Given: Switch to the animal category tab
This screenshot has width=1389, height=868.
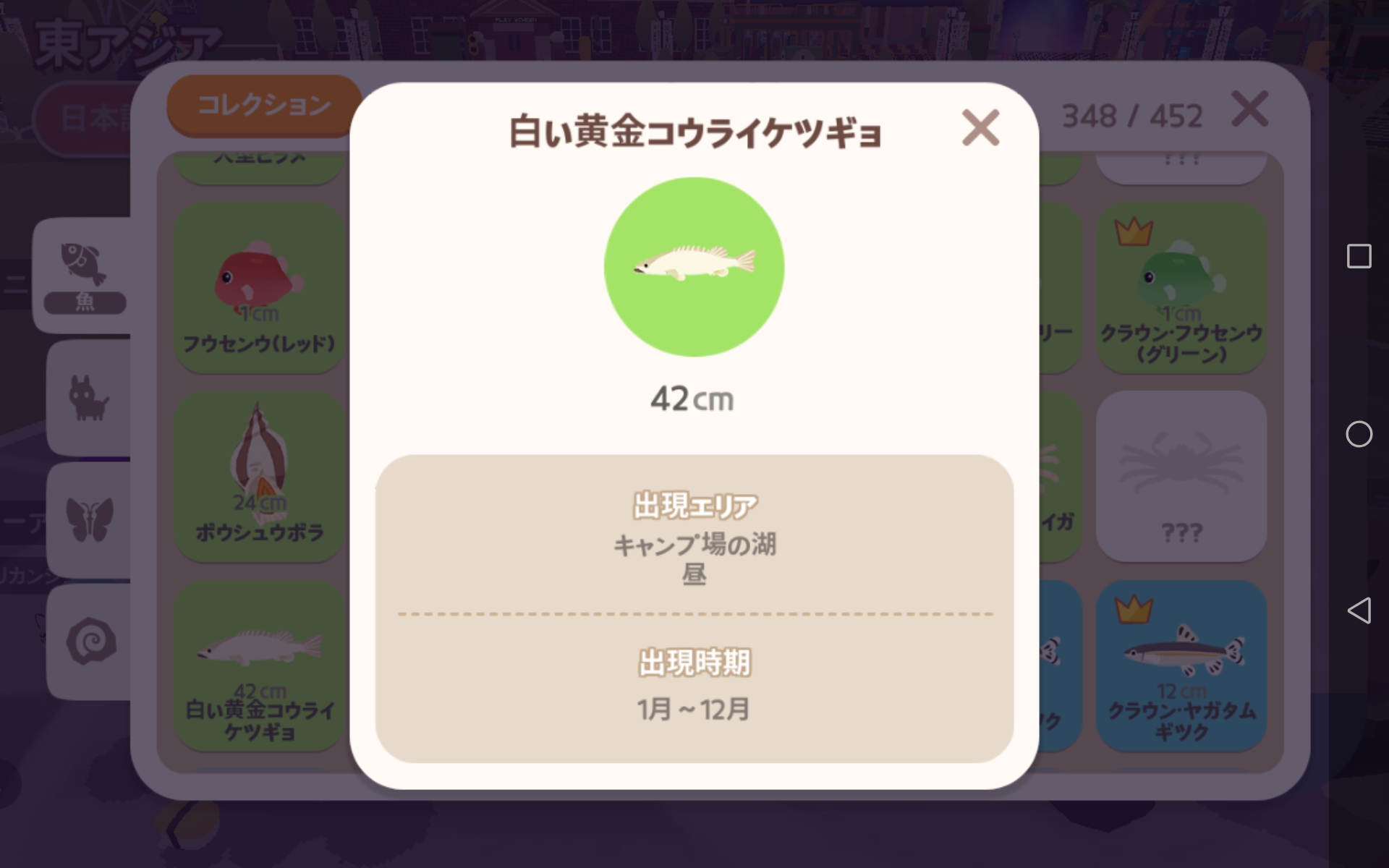Looking at the screenshot, I should 88,397.
